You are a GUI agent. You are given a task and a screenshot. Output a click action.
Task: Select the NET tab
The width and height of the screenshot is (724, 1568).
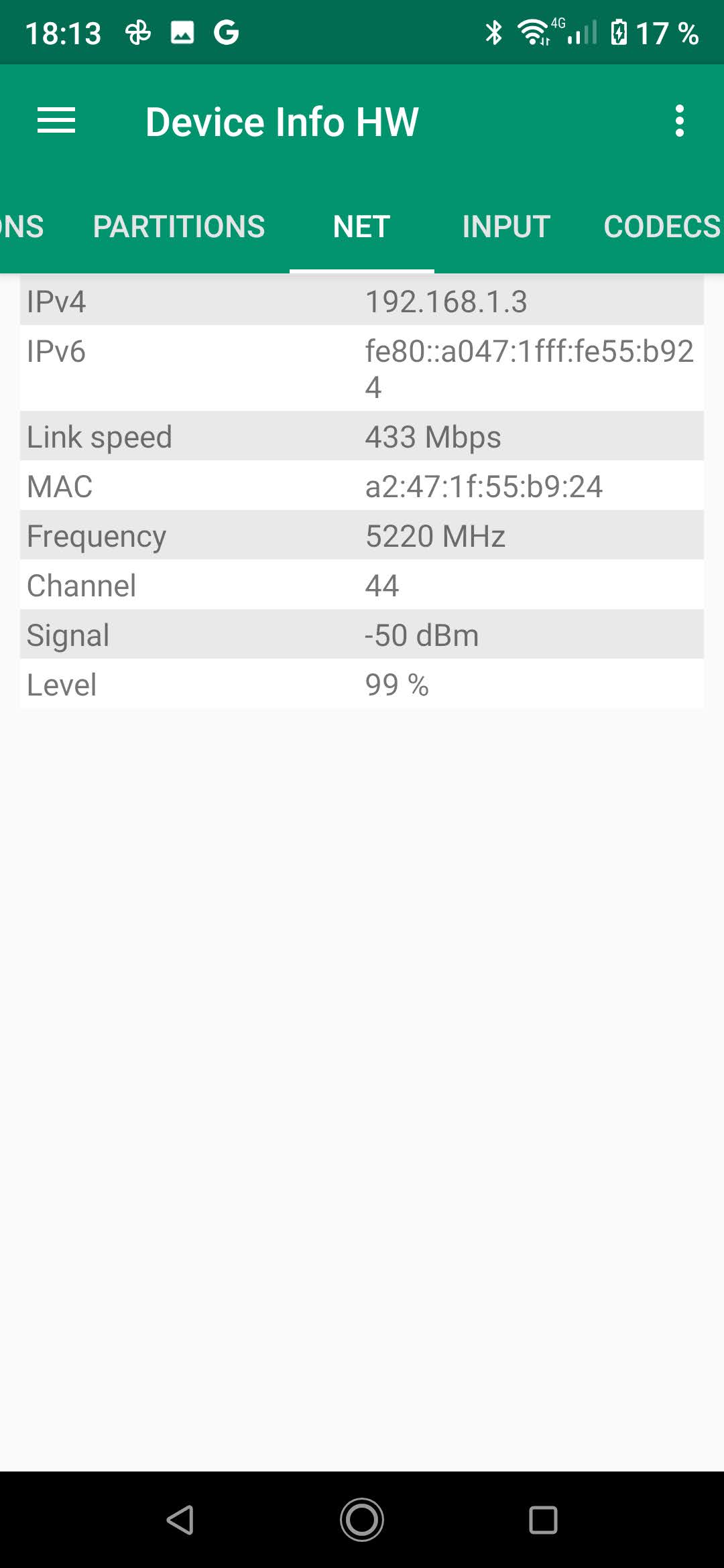(x=361, y=226)
